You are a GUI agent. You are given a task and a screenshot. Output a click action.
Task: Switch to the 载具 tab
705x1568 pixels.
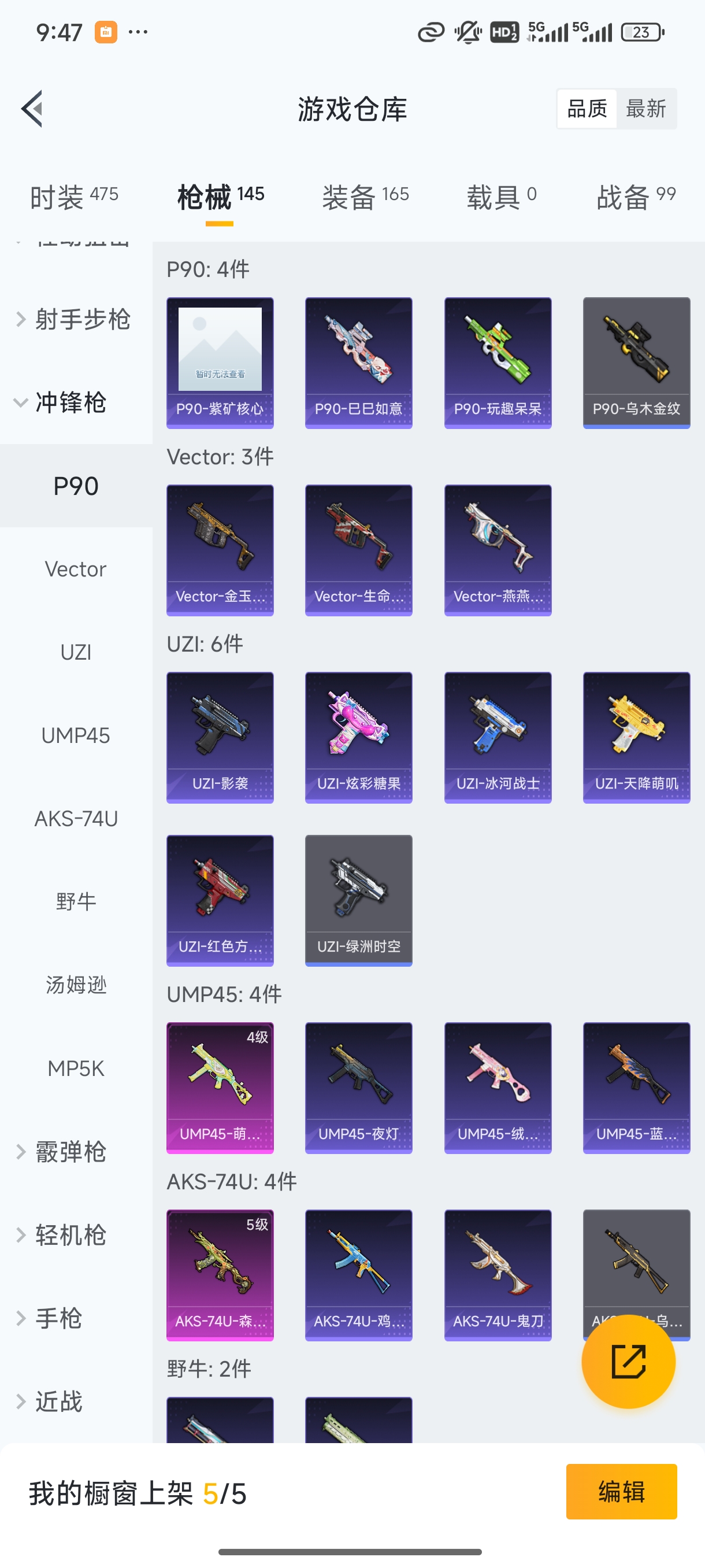click(501, 197)
